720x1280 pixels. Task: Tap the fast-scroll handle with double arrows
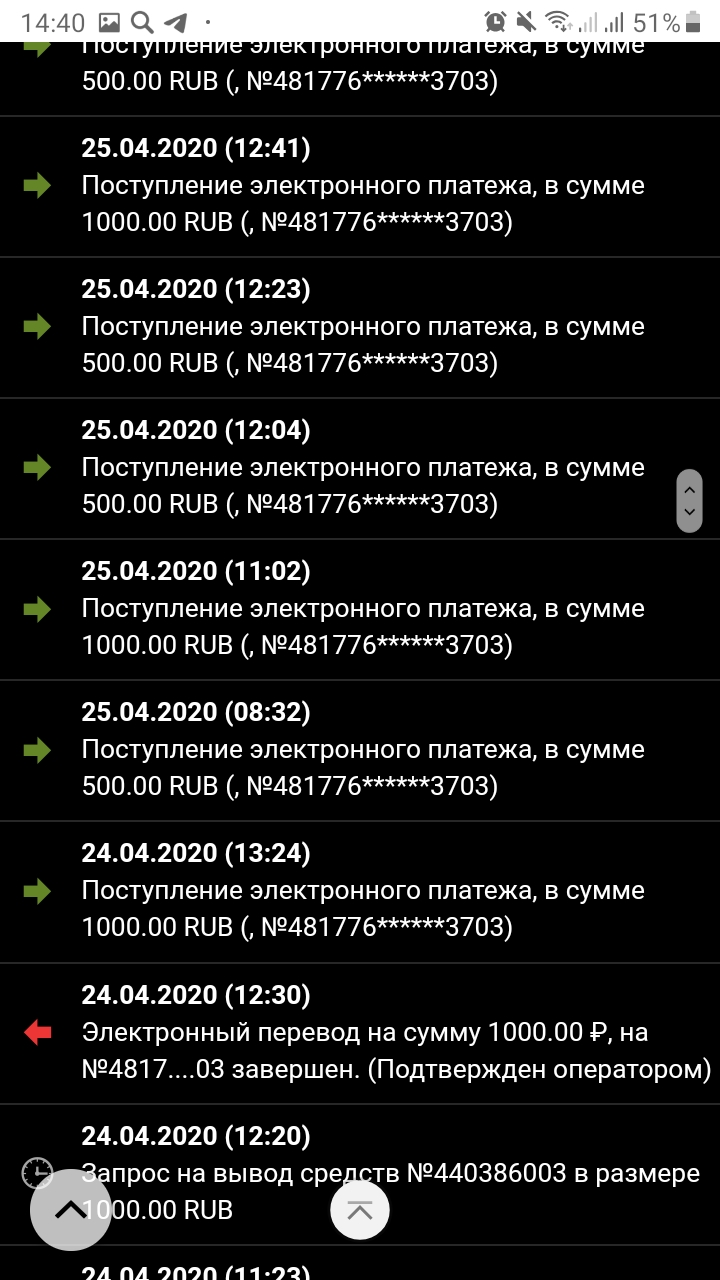689,501
